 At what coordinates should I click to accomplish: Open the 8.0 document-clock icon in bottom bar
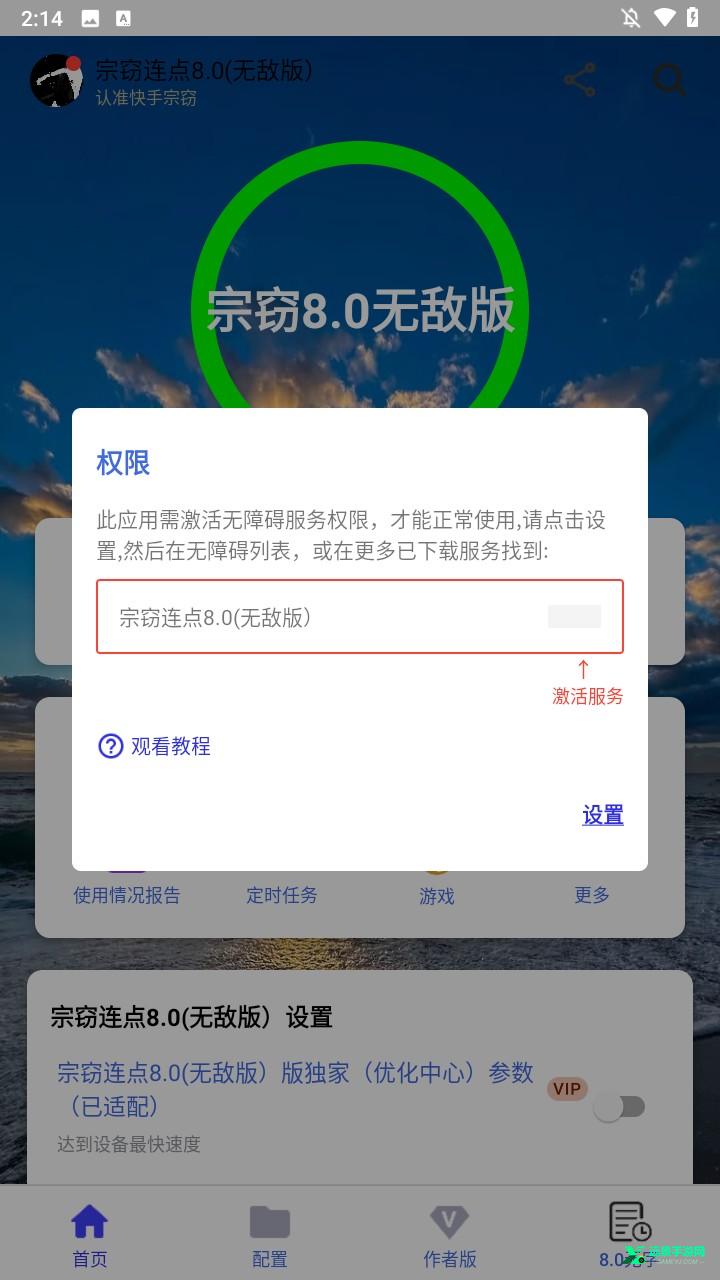[629, 1221]
